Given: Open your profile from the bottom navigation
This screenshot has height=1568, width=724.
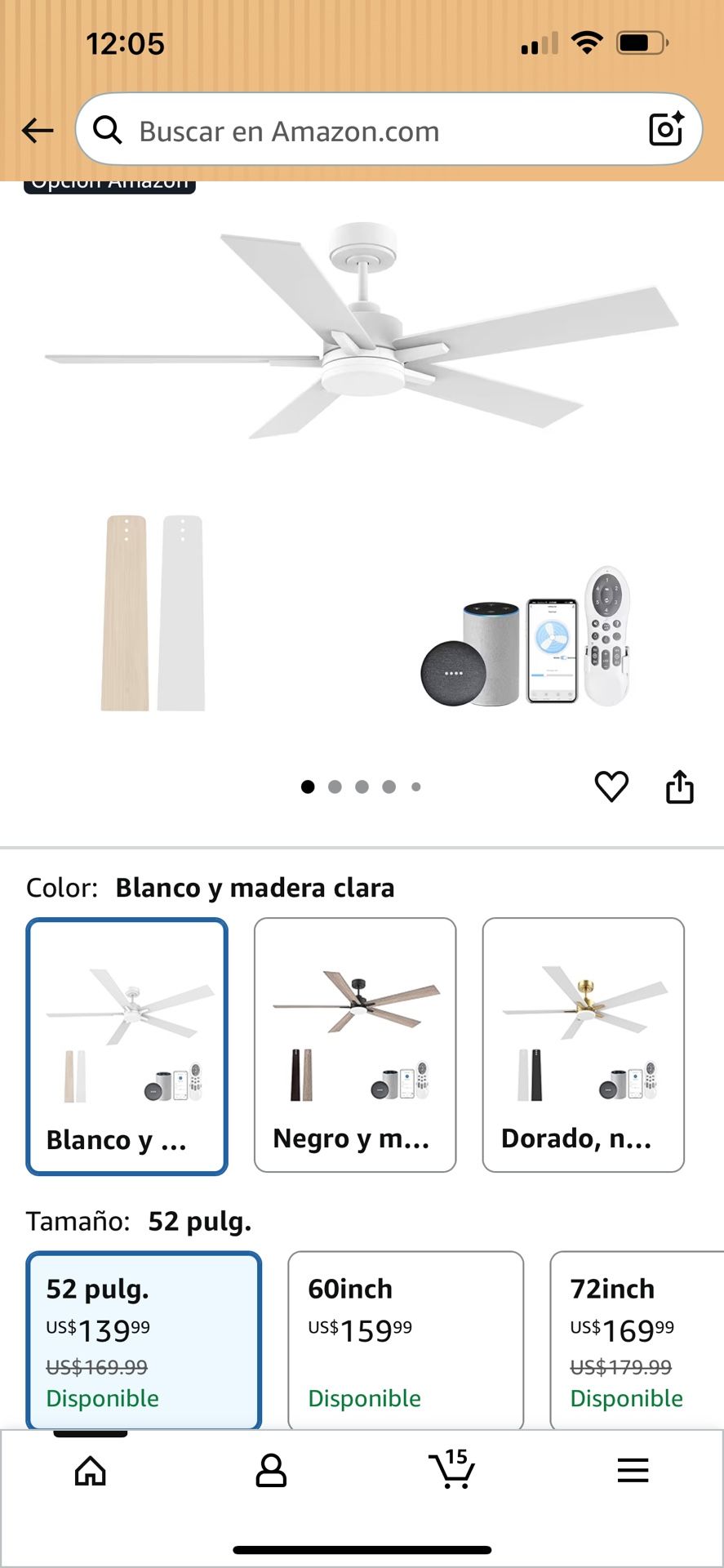Looking at the screenshot, I should pyautogui.click(x=272, y=1470).
